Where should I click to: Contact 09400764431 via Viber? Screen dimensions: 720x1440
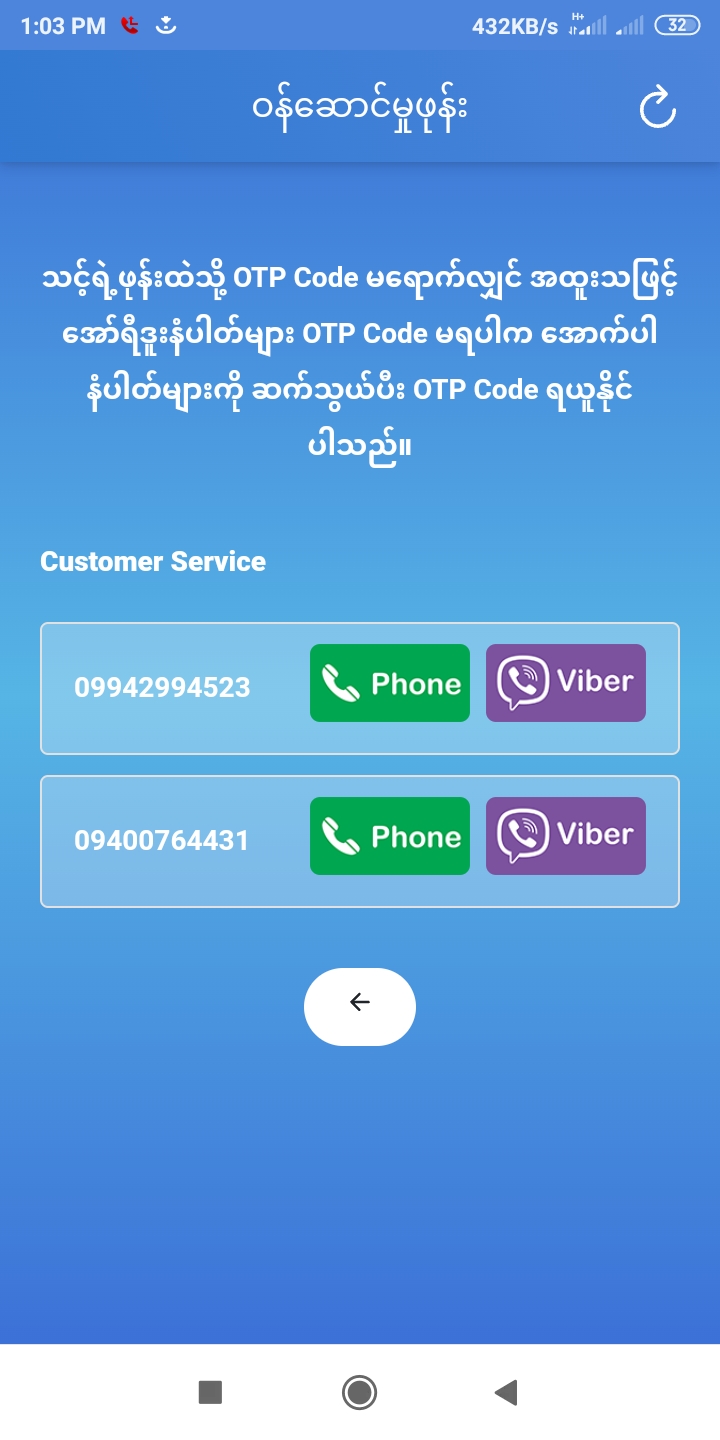tap(566, 836)
